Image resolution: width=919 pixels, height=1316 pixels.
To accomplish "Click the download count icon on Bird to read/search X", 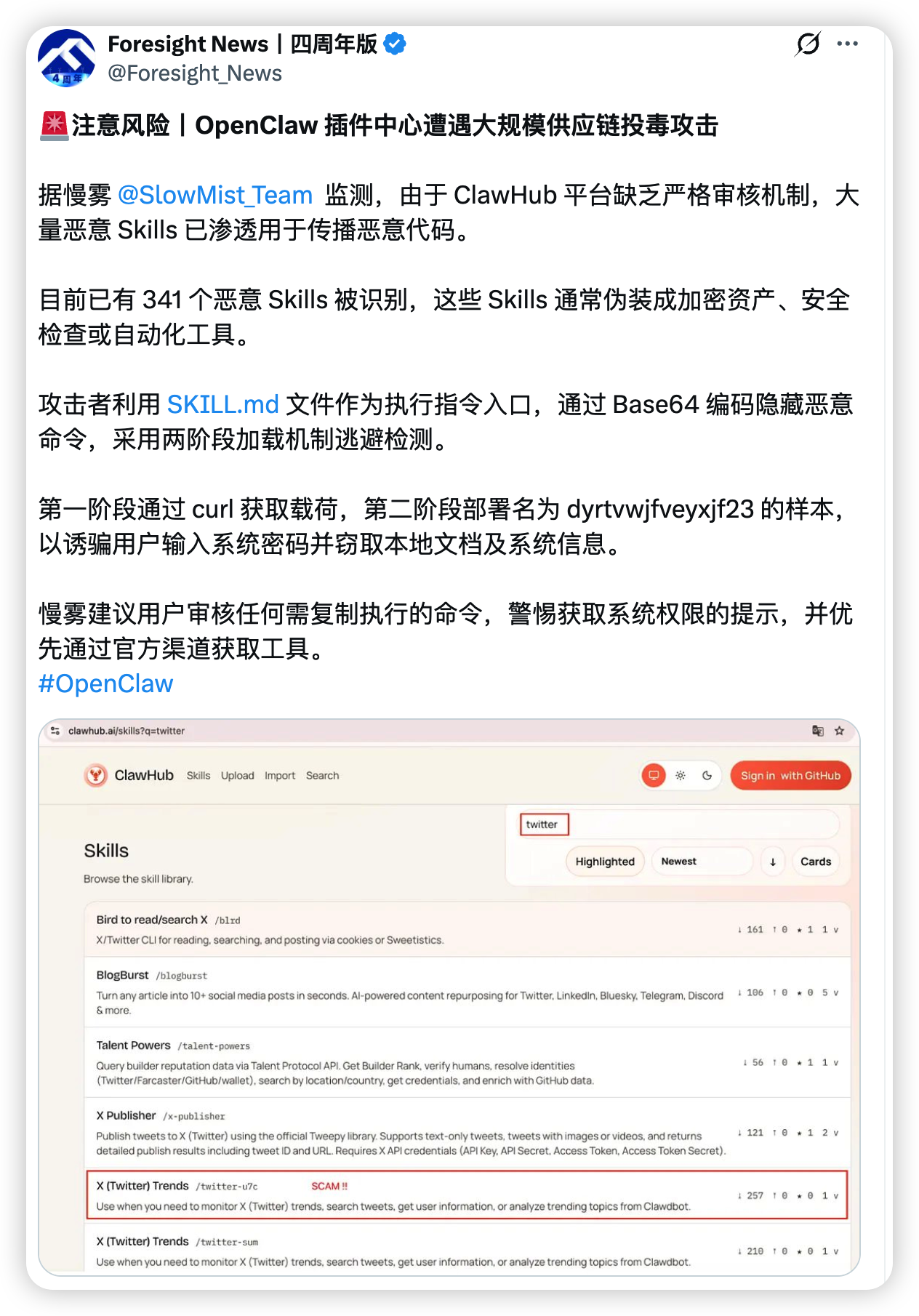I will tap(739, 929).
